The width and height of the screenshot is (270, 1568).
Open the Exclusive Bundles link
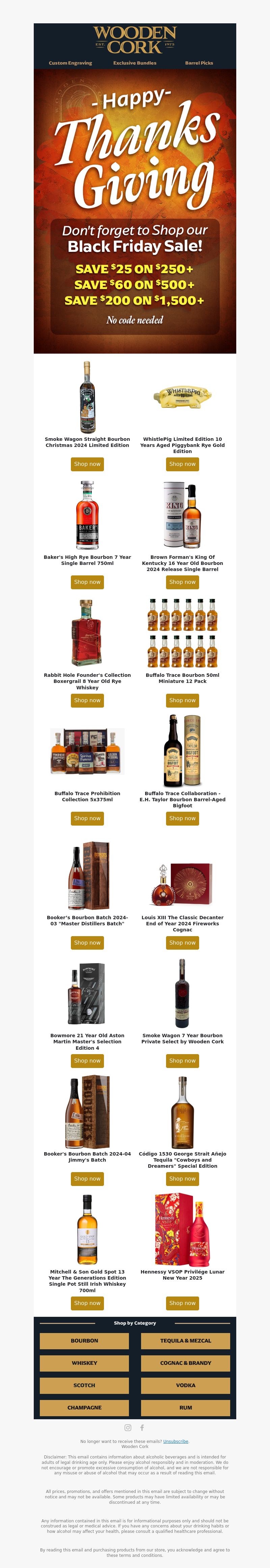(x=134, y=63)
